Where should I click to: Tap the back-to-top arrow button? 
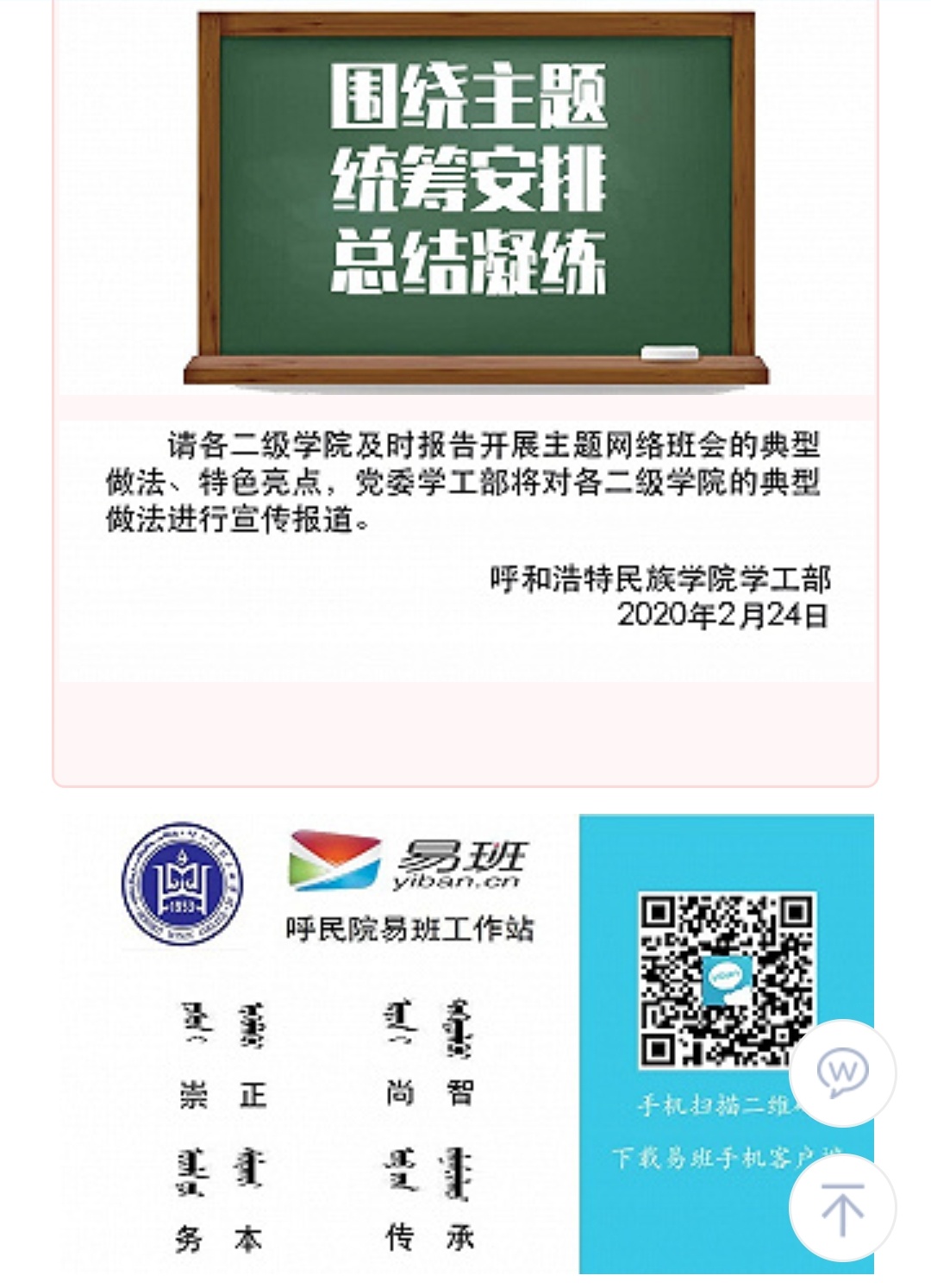click(842, 1209)
